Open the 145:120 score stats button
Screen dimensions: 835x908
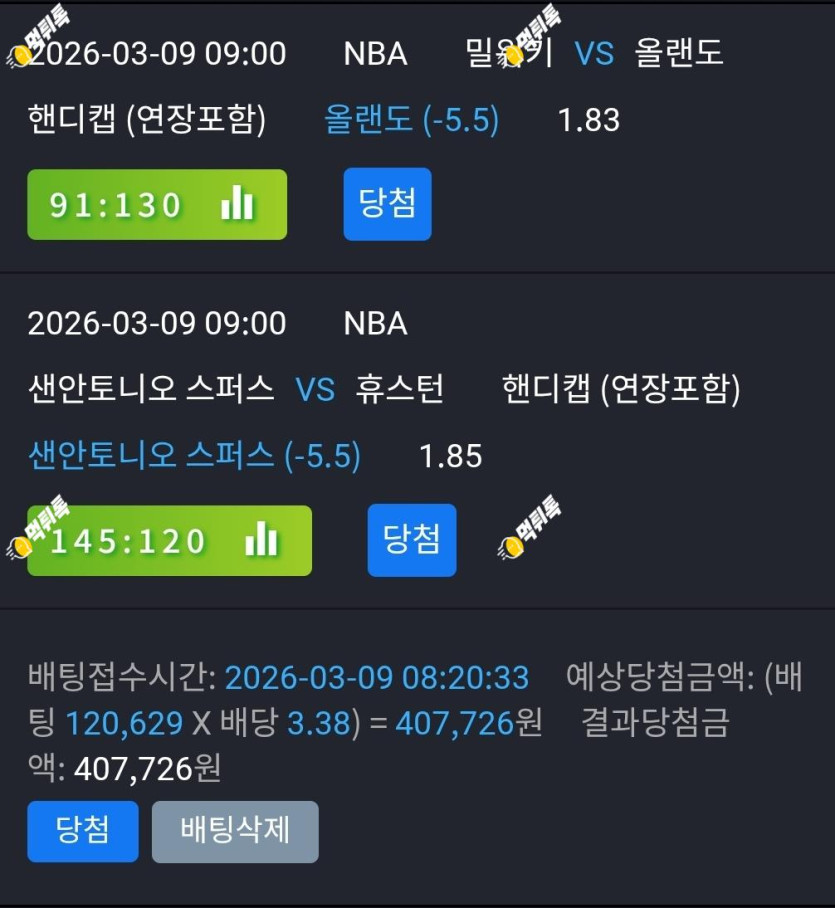tap(170, 540)
